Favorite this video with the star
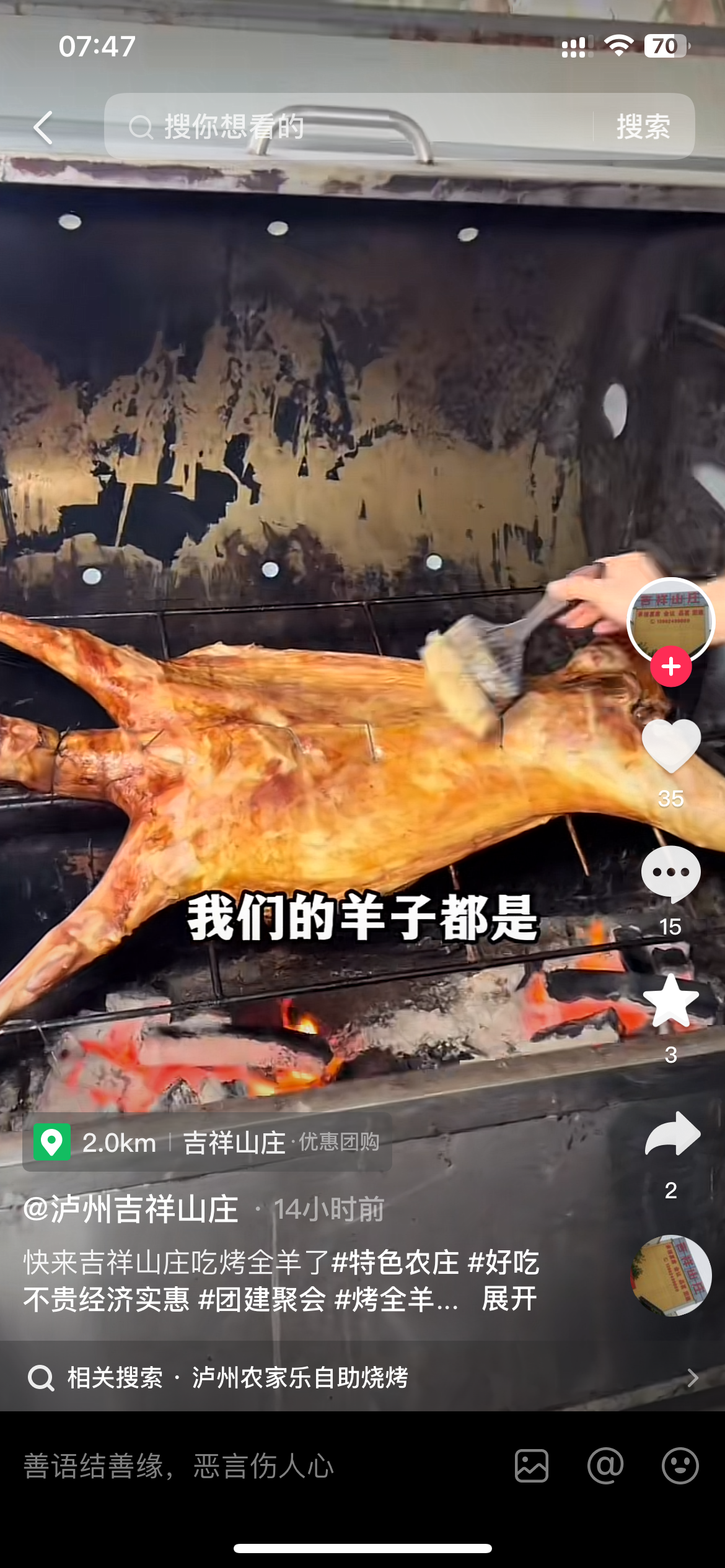This screenshot has height=1568, width=725. [x=670, y=1001]
